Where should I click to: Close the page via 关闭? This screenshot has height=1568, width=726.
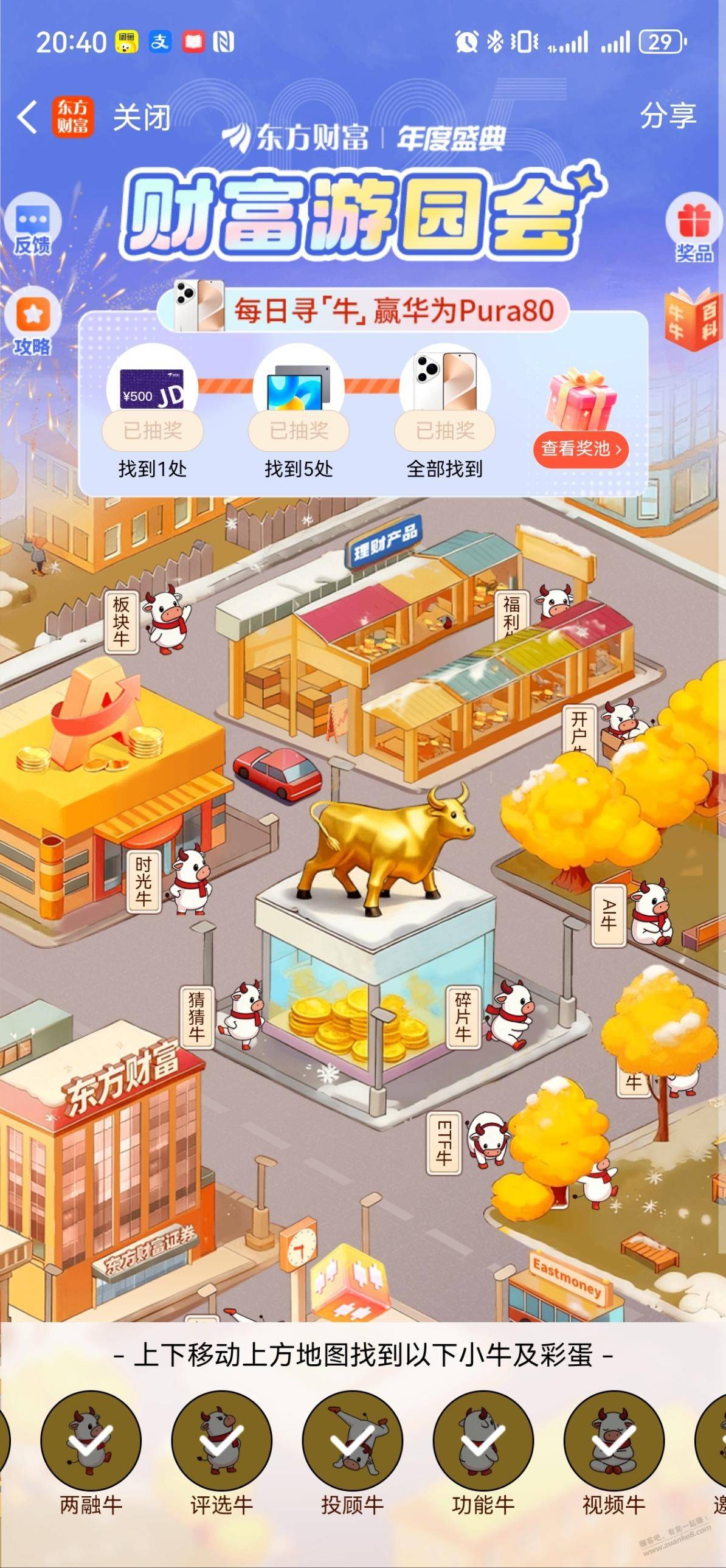point(141,117)
